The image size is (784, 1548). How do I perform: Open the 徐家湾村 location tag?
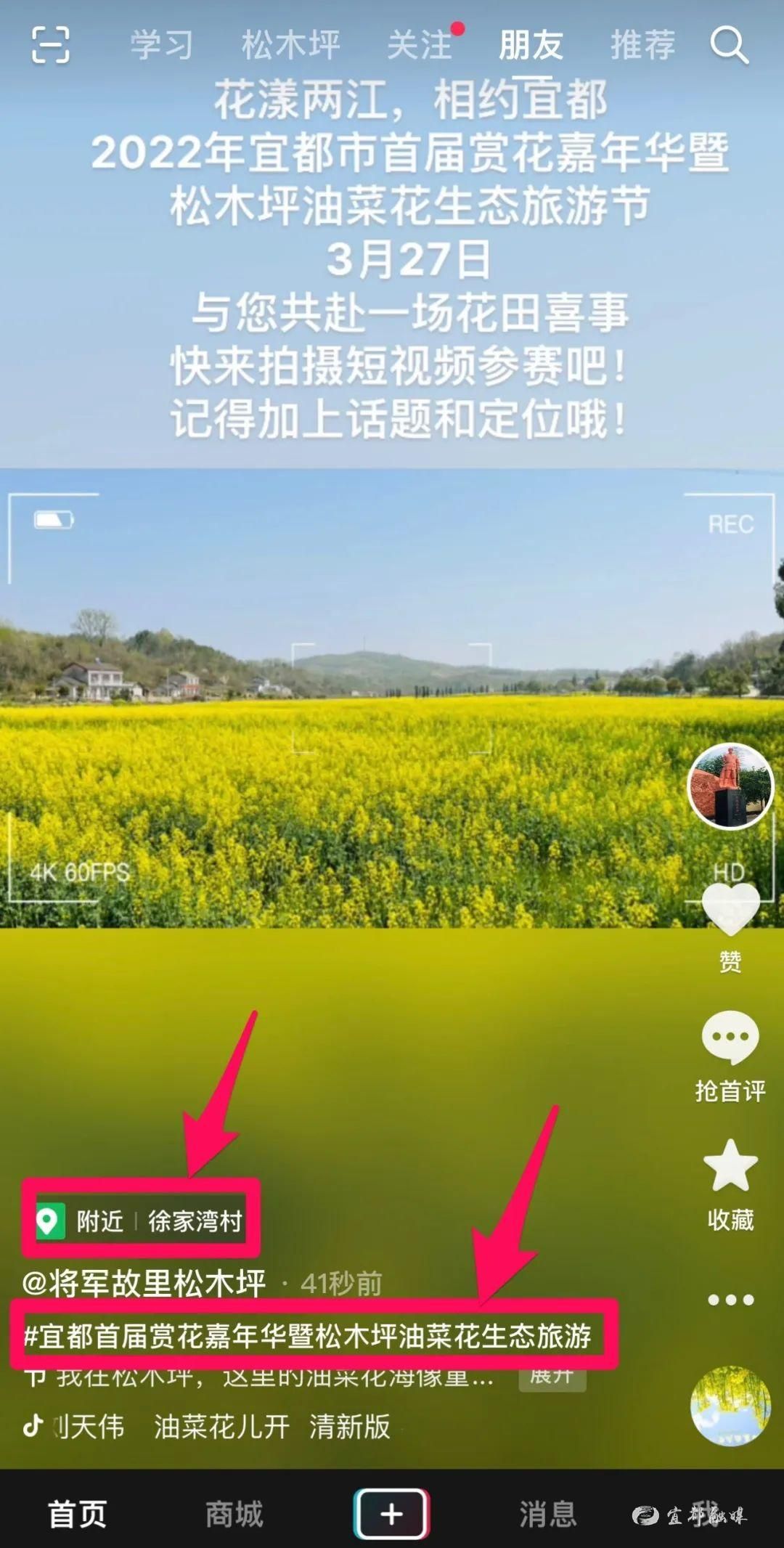pos(194,1221)
